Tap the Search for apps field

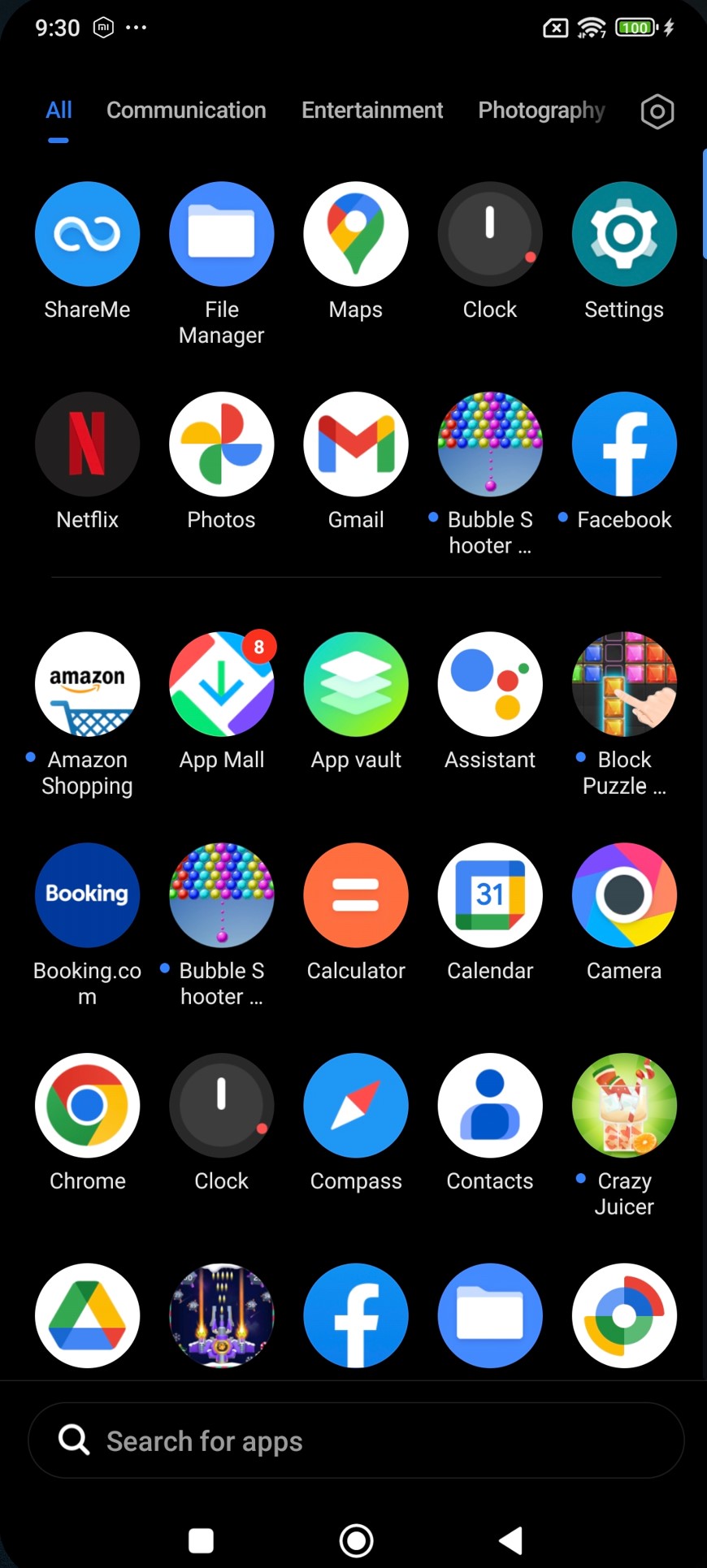pos(356,1440)
